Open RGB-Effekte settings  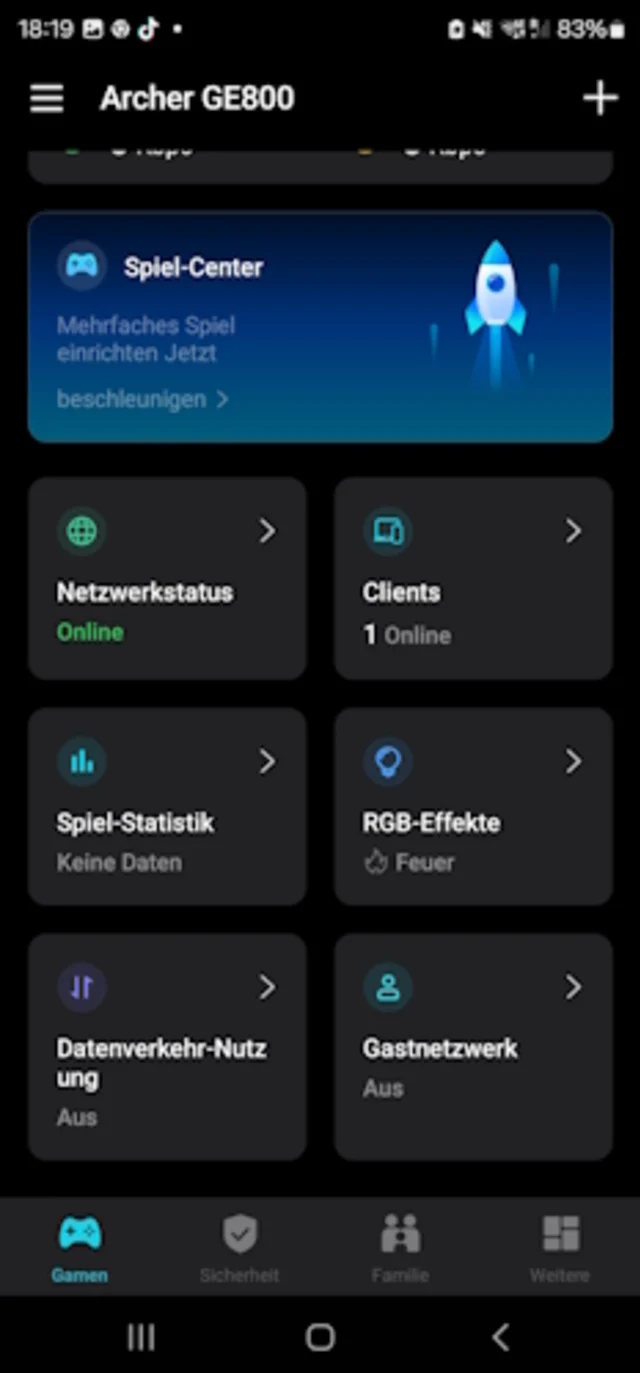(473, 806)
